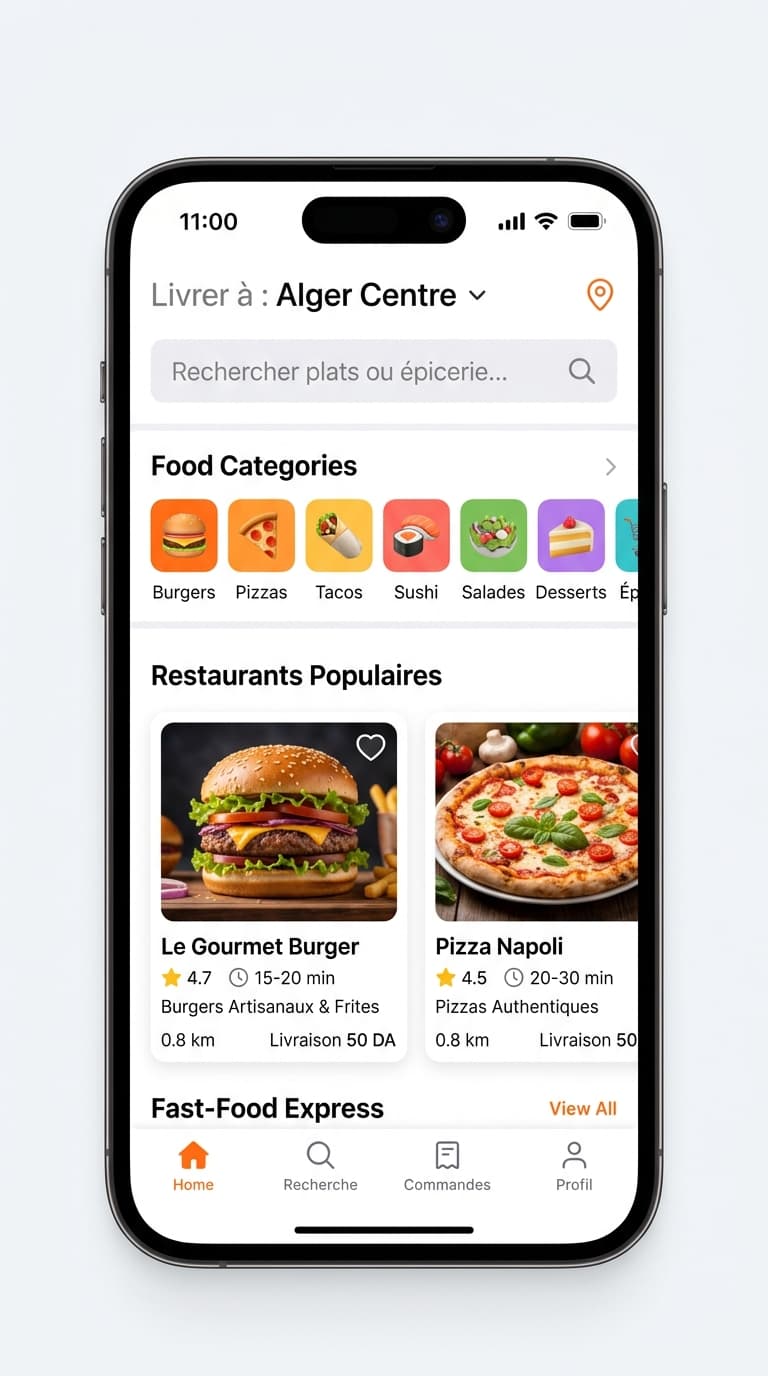Switch to the Recherche tab
768x1376 pixels.
320,1167
